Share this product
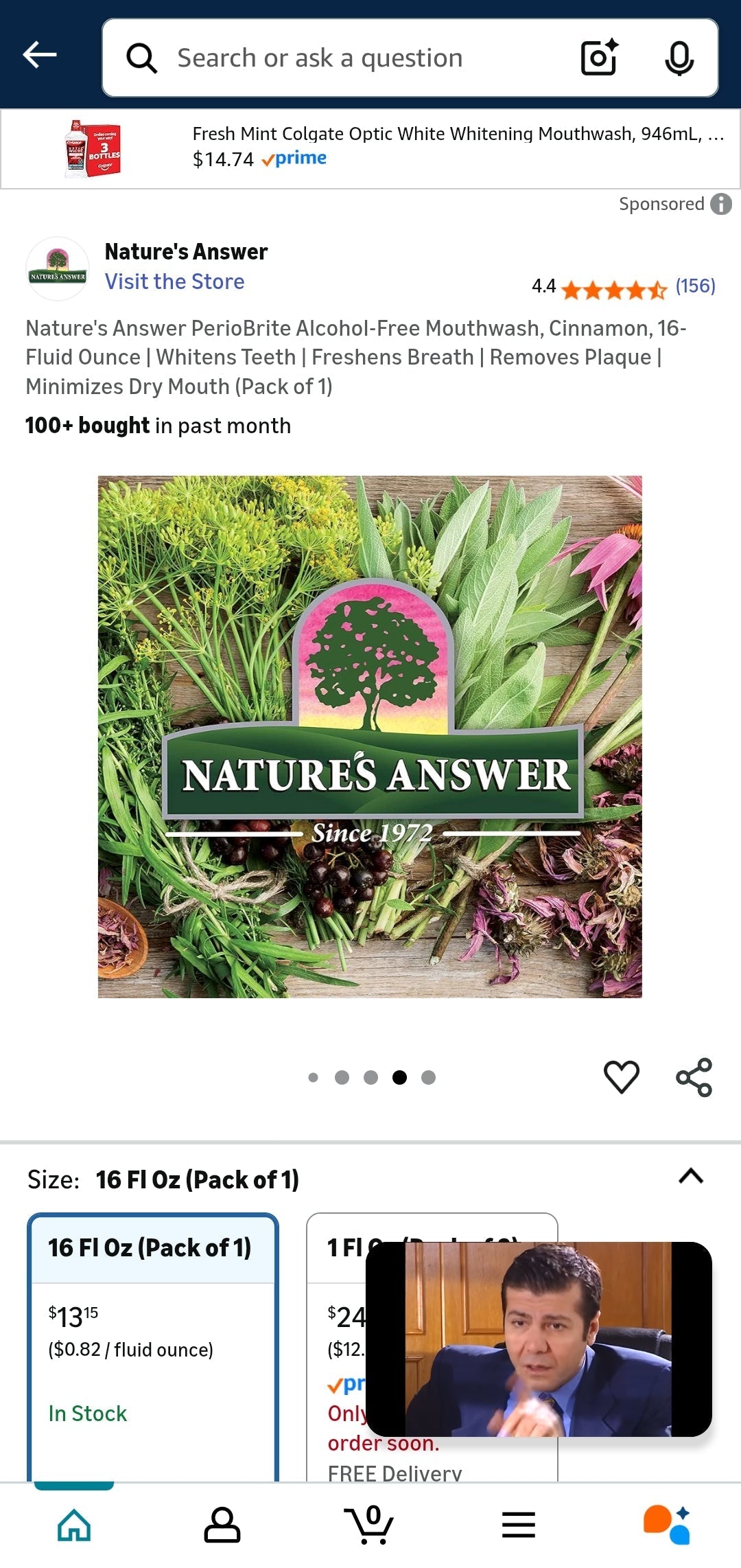The image size is (741, 1568). point(694,1077)
